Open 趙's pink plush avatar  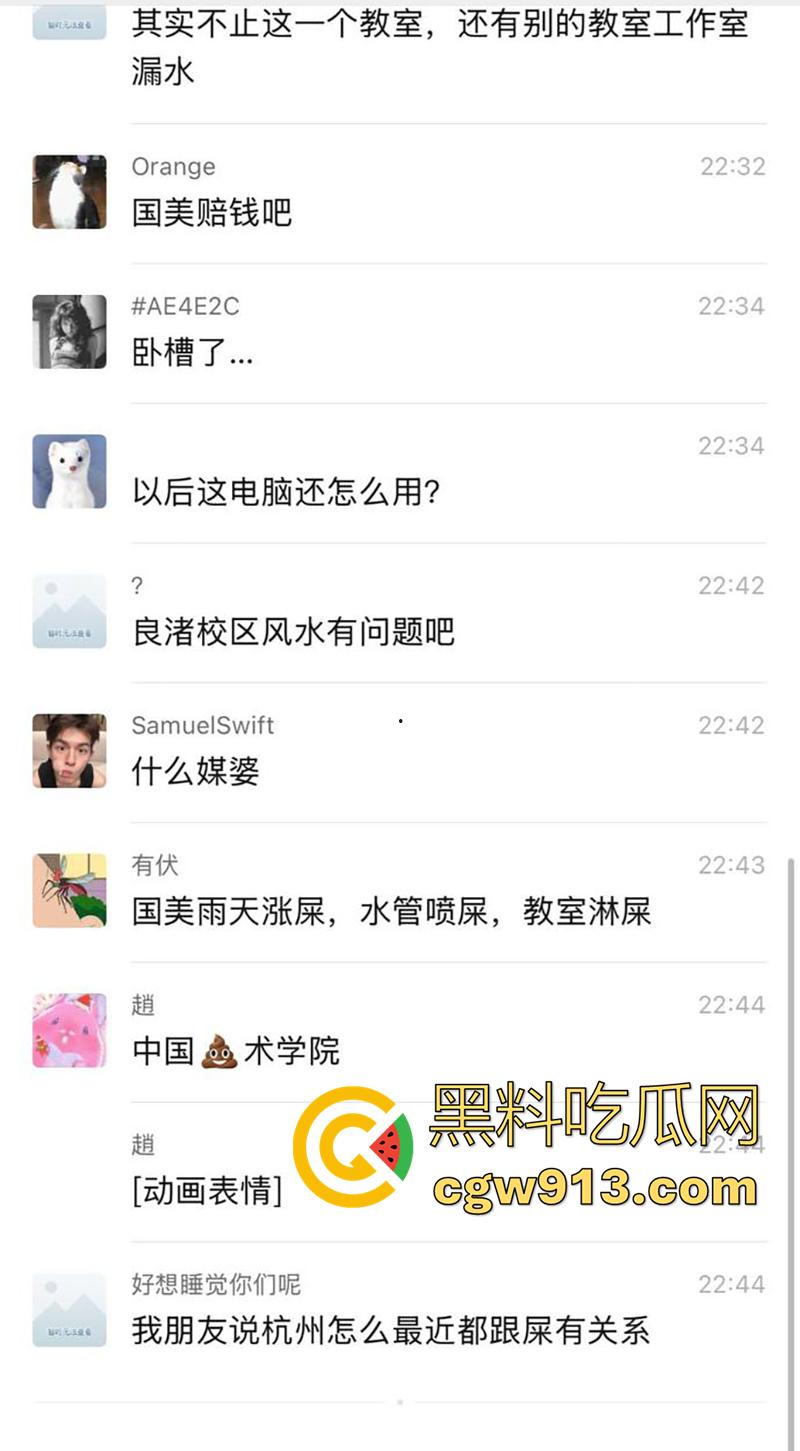[x=68, y=1030]
